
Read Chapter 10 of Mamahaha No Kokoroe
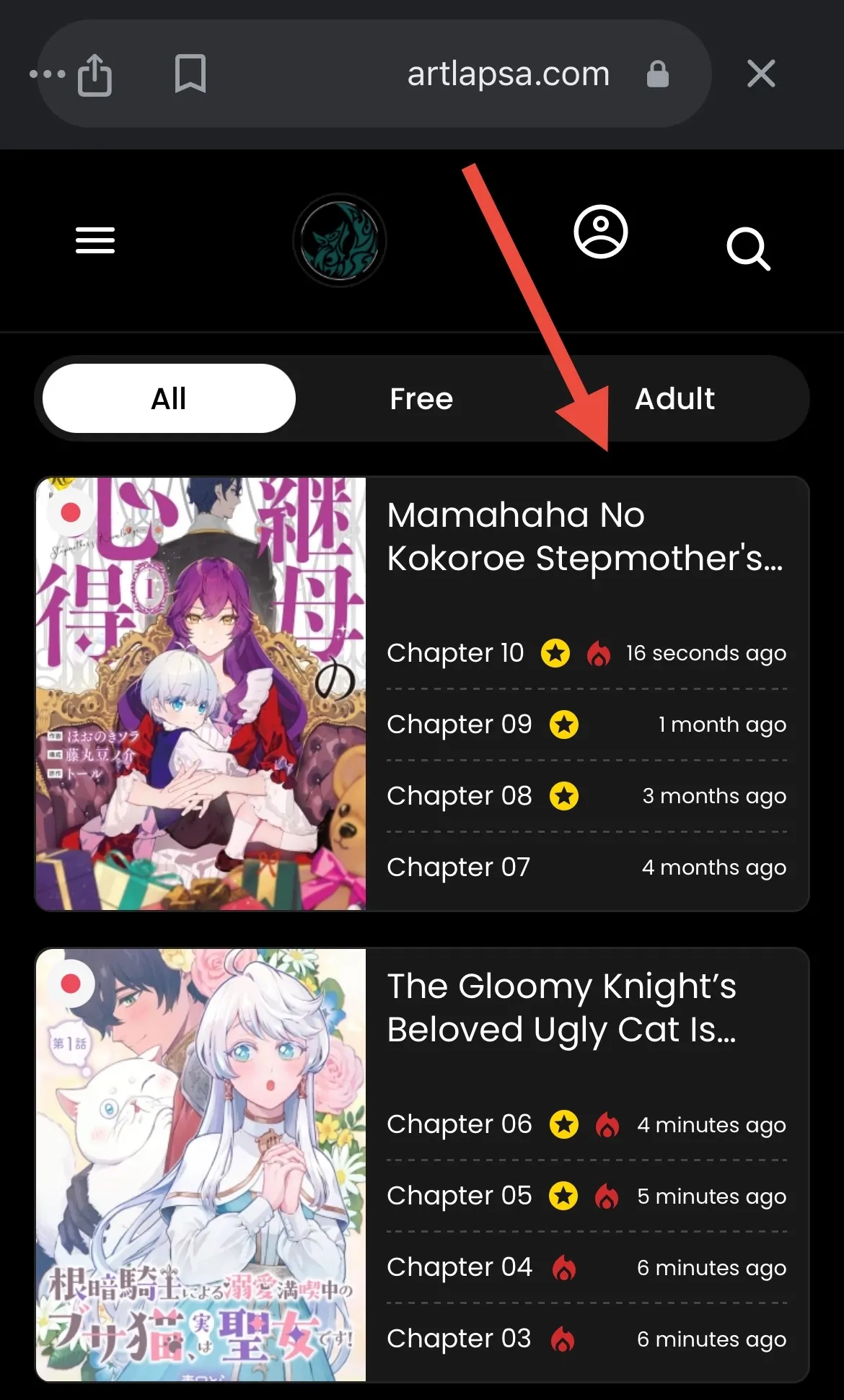(455, 653)
